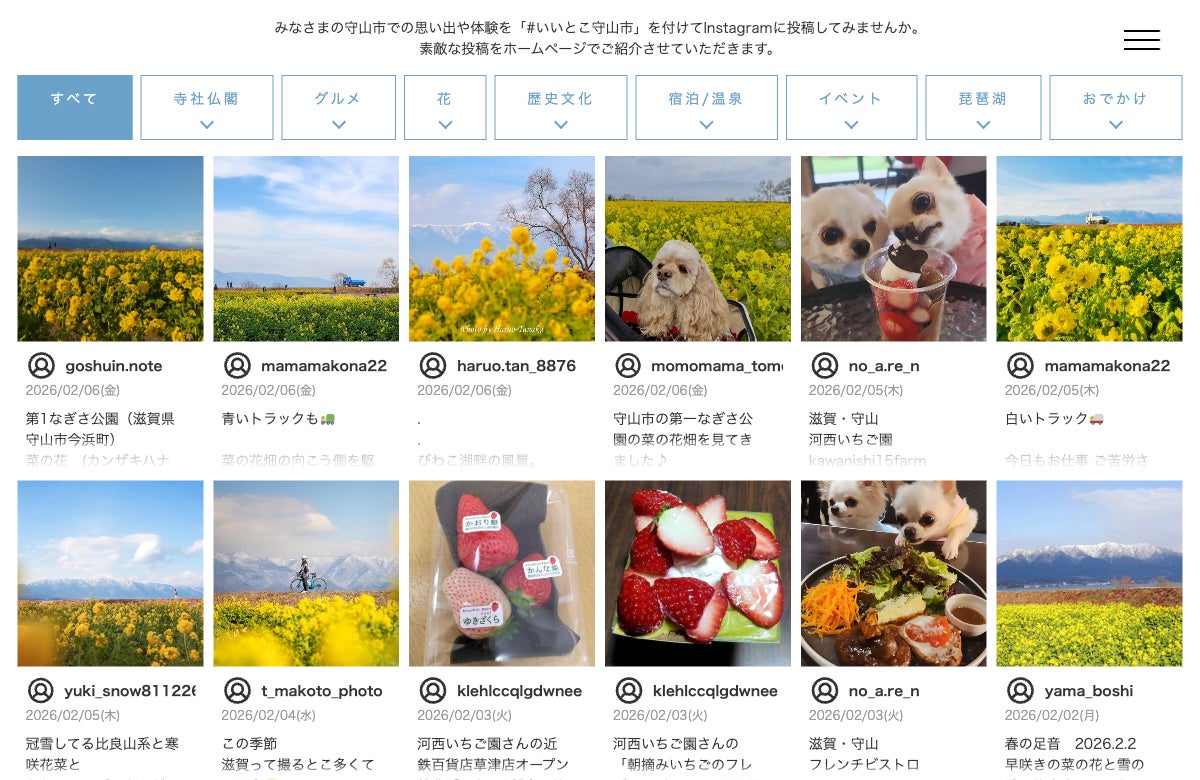
Task: Expand the 寺社仏閣 category
Action: pos(207,107)
